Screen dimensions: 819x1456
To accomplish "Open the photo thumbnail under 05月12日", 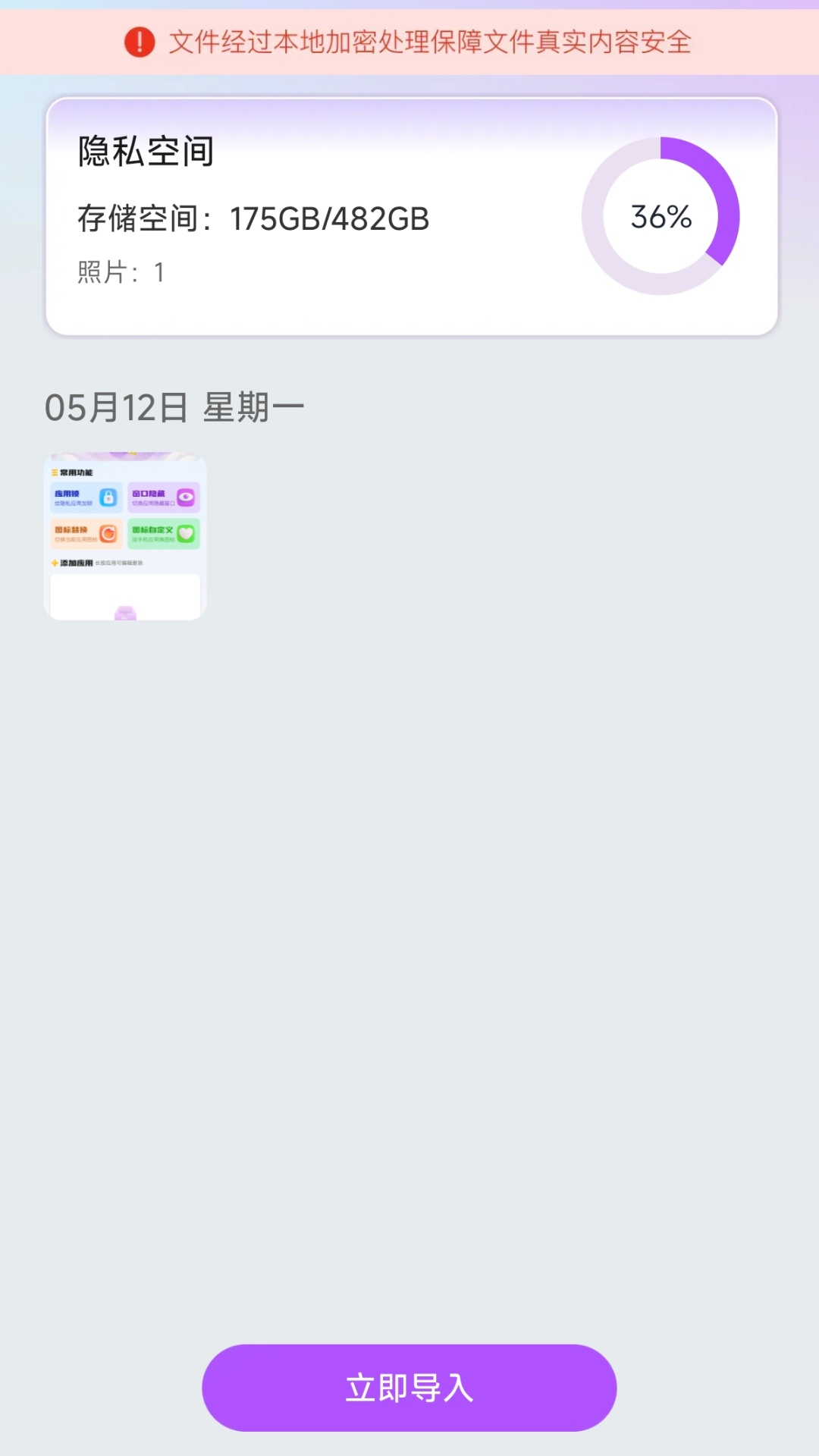I will (x=124, y=535).
